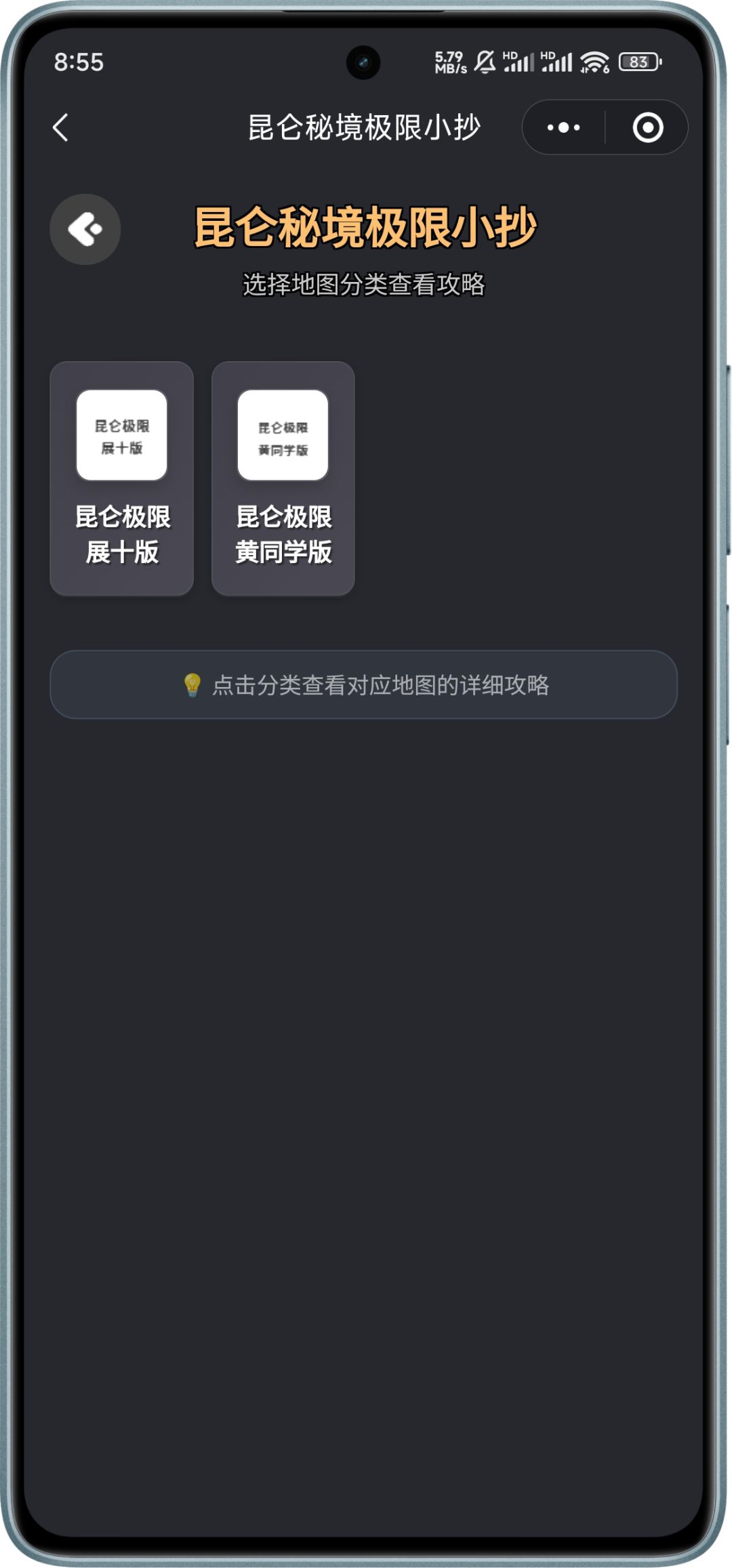
Task: Open the 昆仑极限展十版 category card
Action: [121, 478]
